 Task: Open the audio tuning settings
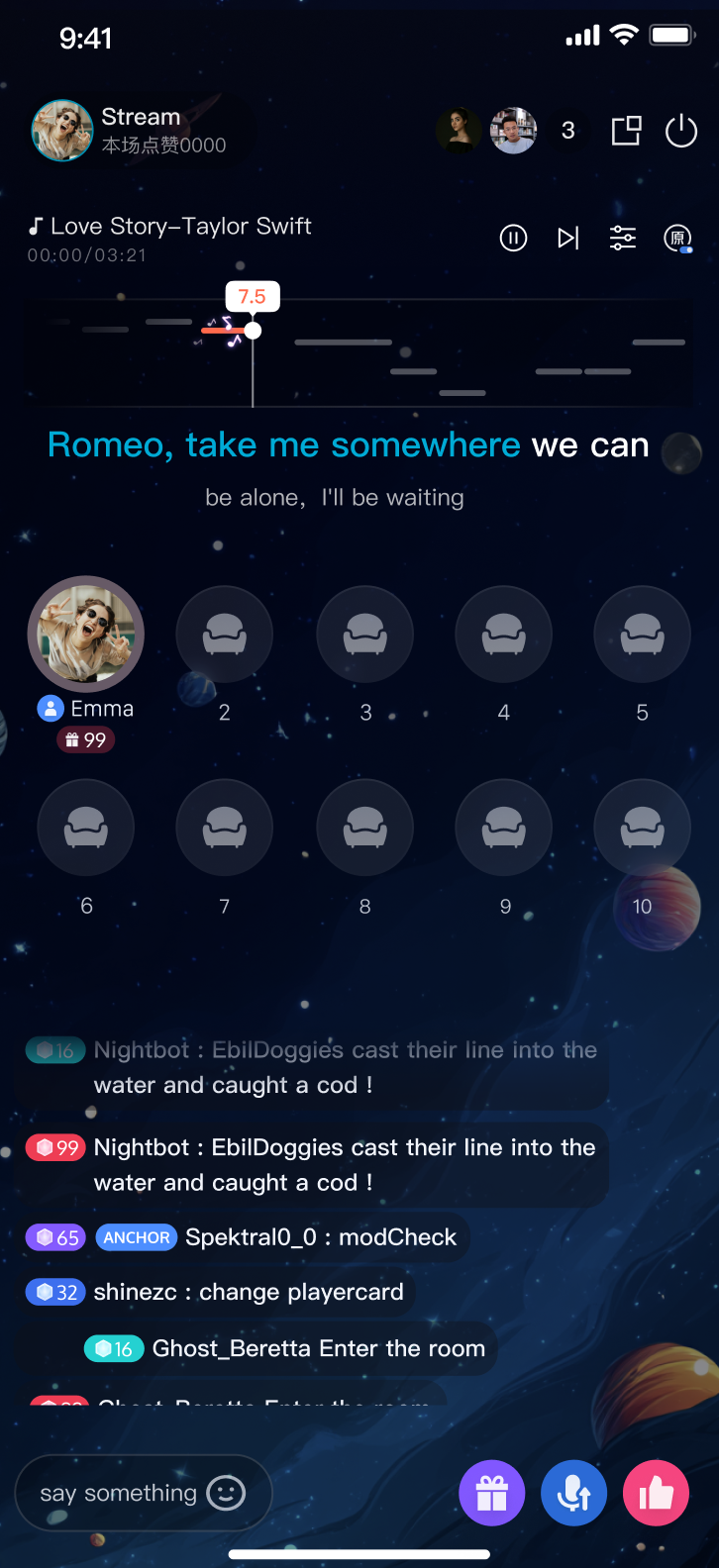coord(623,238)
